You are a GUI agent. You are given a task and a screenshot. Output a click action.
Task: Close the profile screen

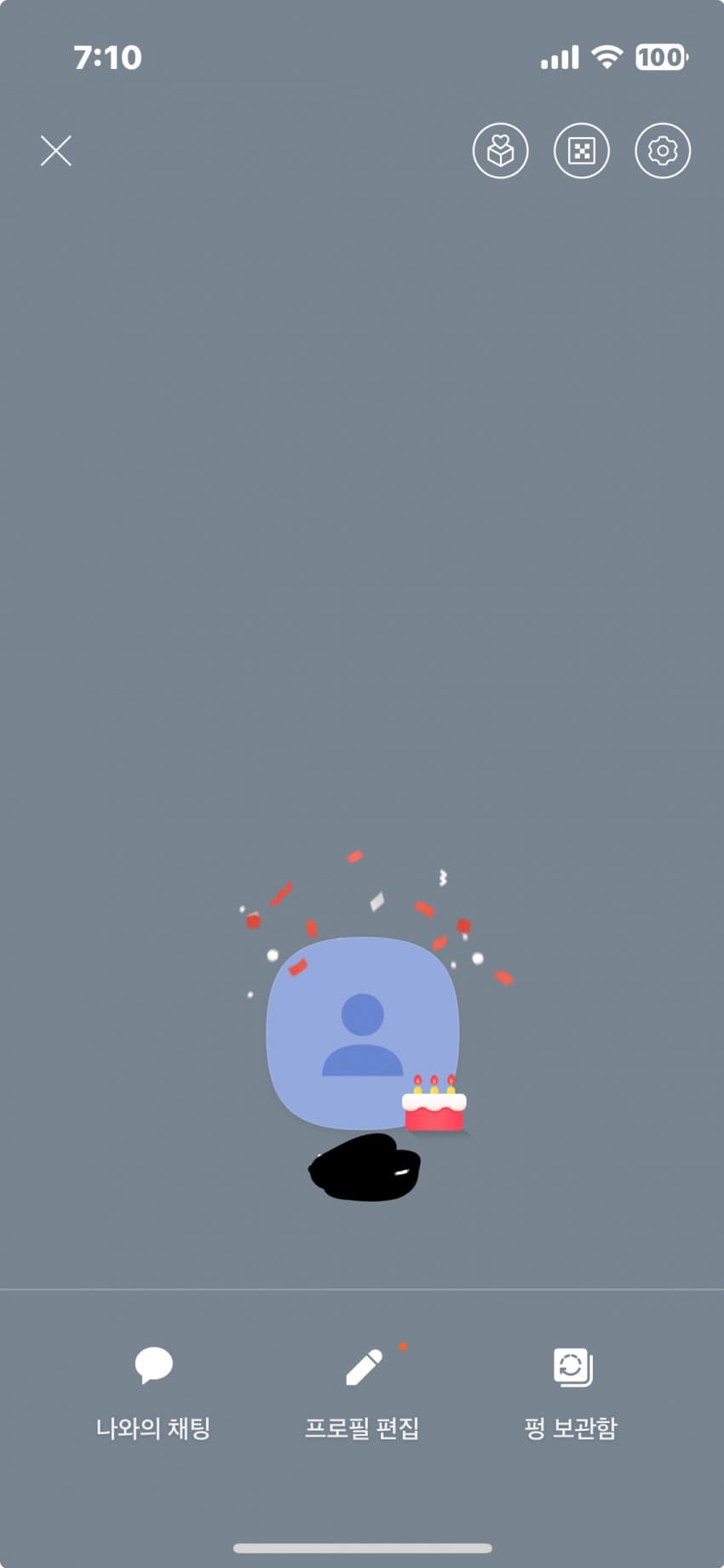56,151
